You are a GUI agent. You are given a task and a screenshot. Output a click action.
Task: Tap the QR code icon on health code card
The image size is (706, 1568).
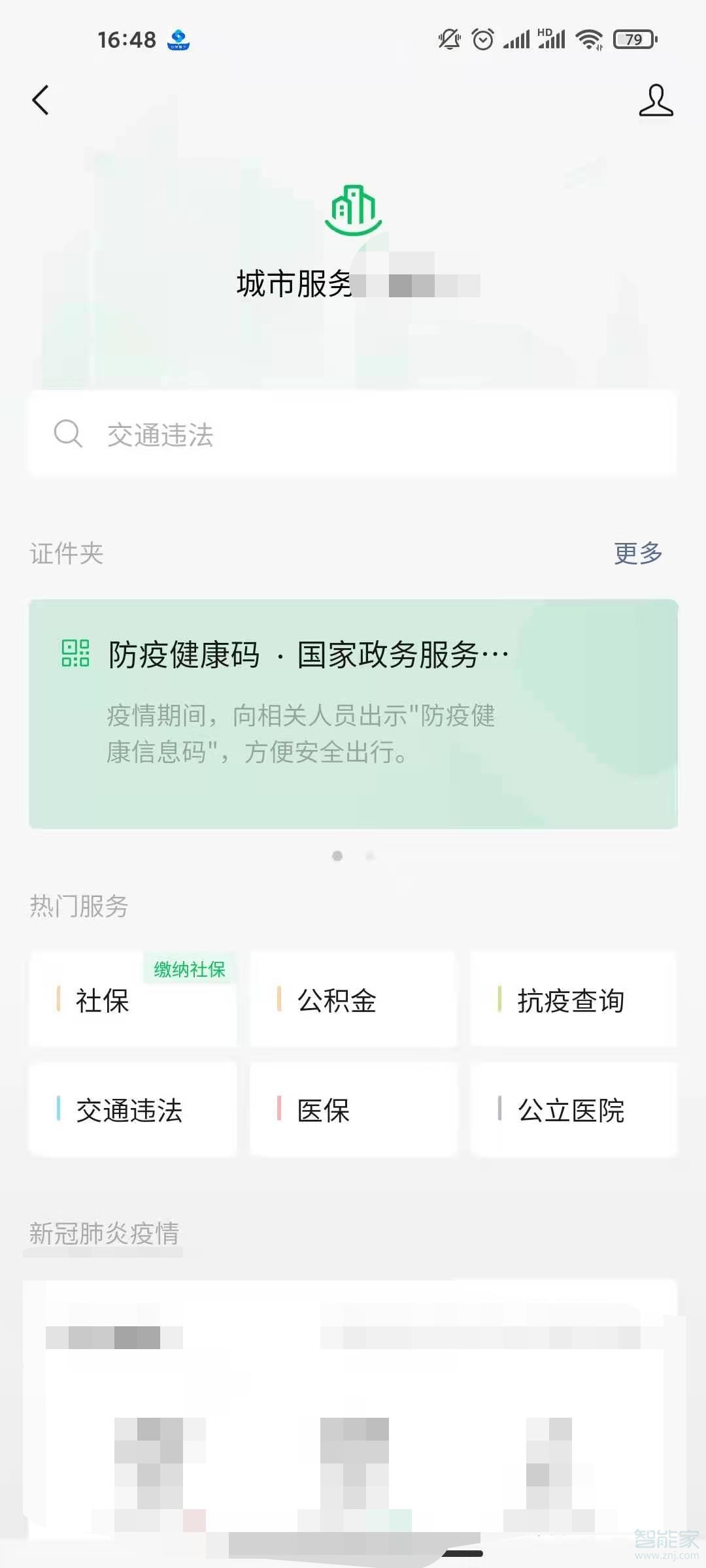tap(74, 651)
